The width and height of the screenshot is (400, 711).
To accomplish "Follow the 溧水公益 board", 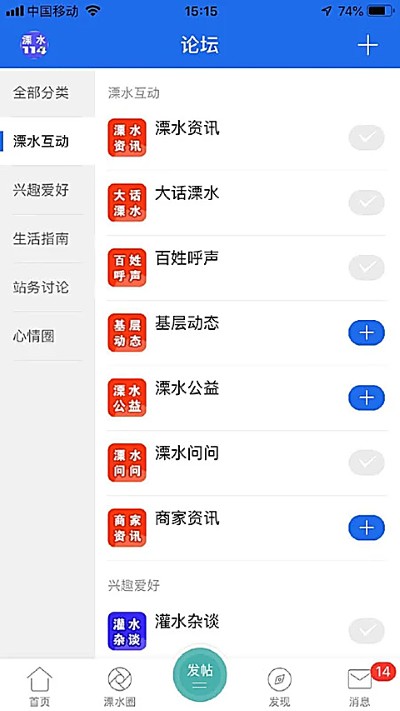I will 366,398.
